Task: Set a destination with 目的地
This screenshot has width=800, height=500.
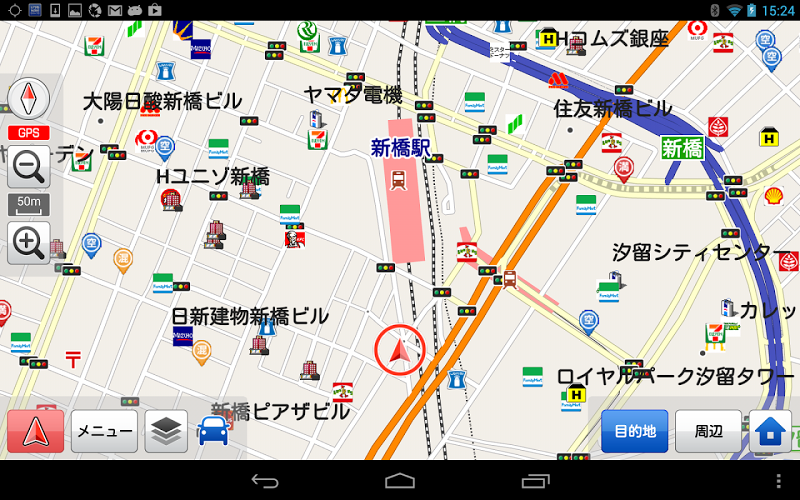Action: click(634, 431)
